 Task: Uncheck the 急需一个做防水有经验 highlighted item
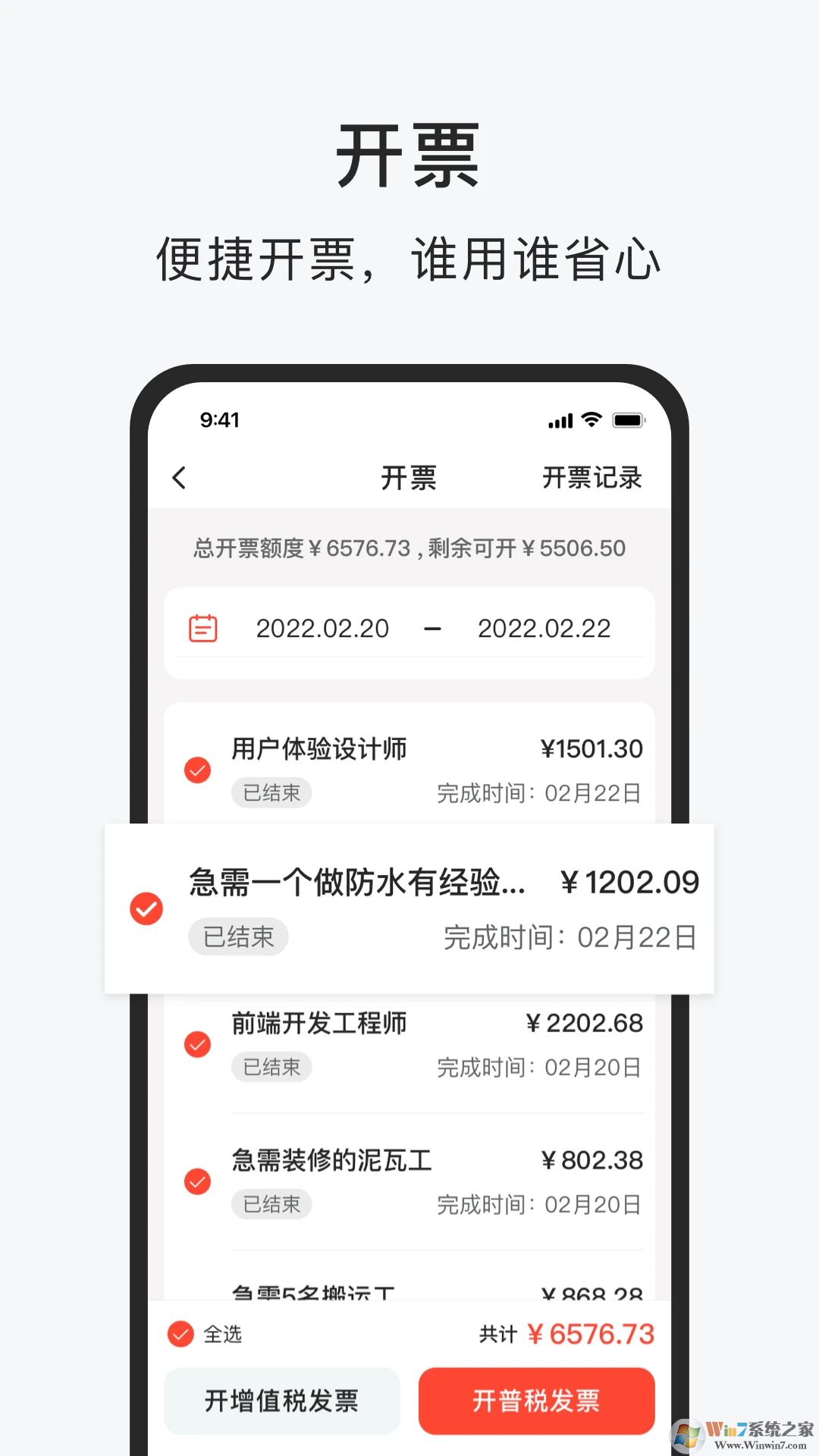tap(146, 907)
